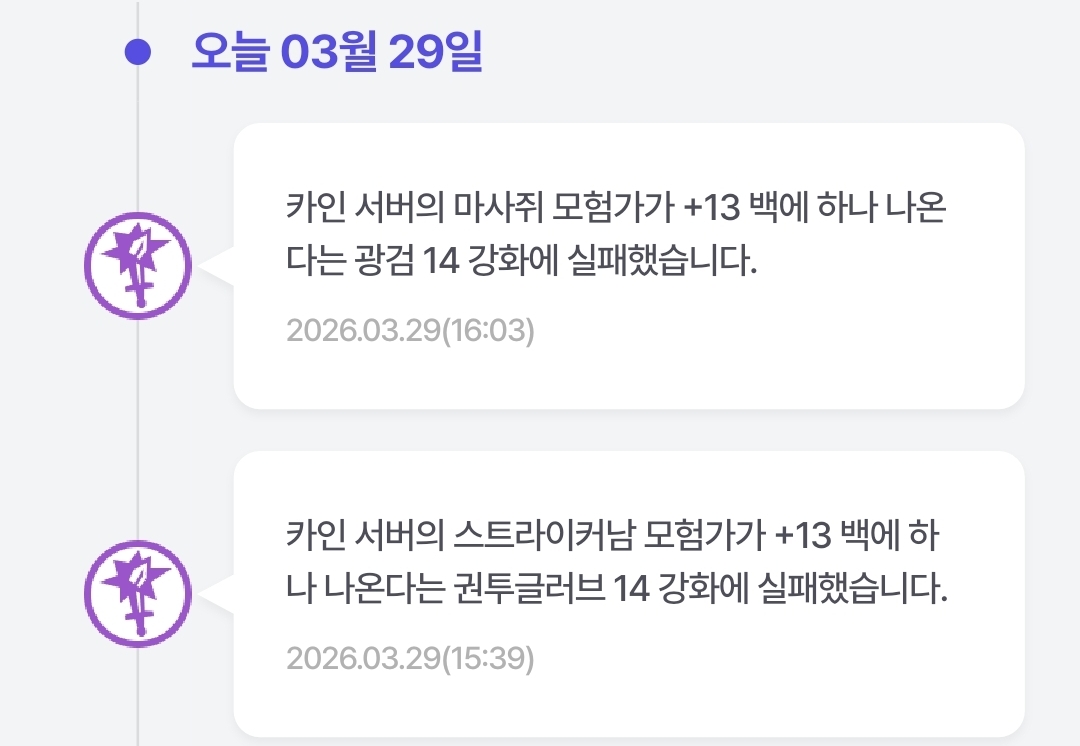The width and height of the screenshot is (1080, 746).
Task: Open the 마사쥐 광검 14 강화 실패 card
Action: (628, 265)
